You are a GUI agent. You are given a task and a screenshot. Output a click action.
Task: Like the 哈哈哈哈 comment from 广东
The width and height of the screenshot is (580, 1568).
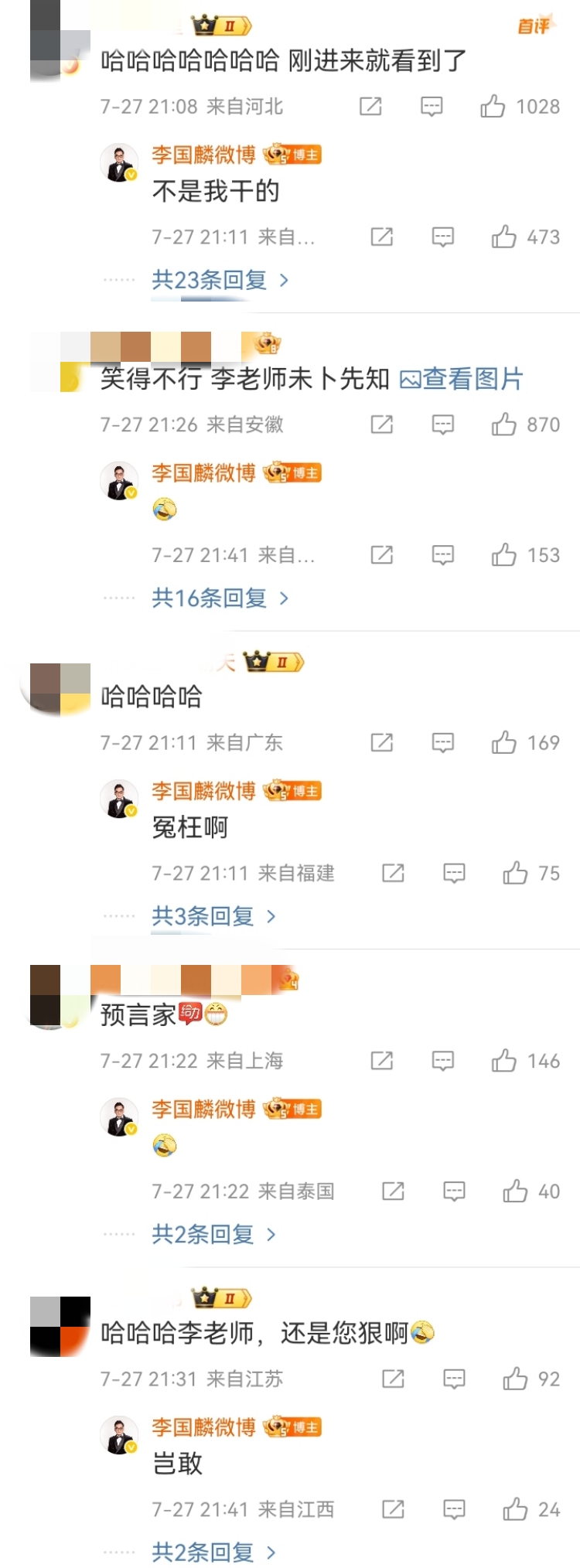pyautogui.click(x=503, y=742)
